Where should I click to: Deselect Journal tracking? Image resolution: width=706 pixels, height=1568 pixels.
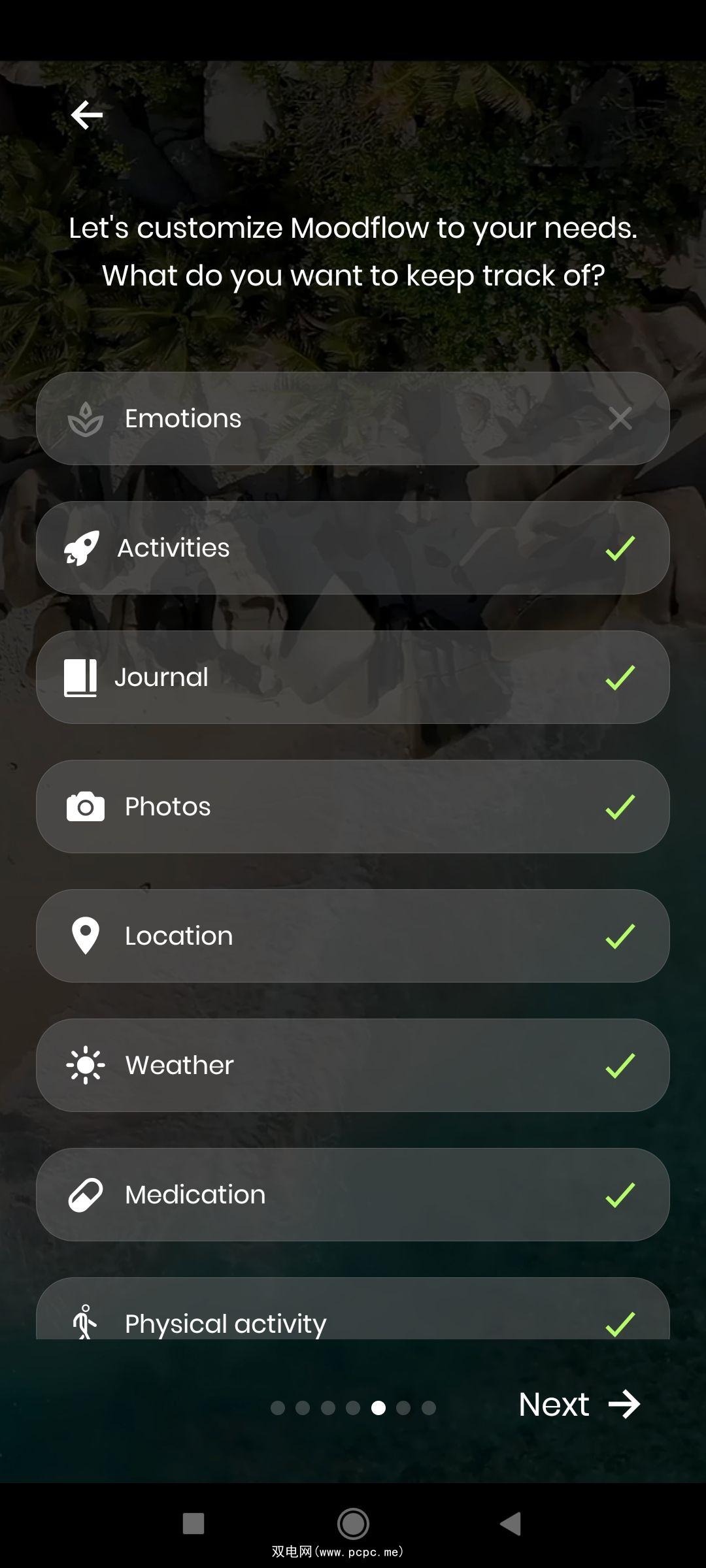pyautogui.click(x=353, y=678)
